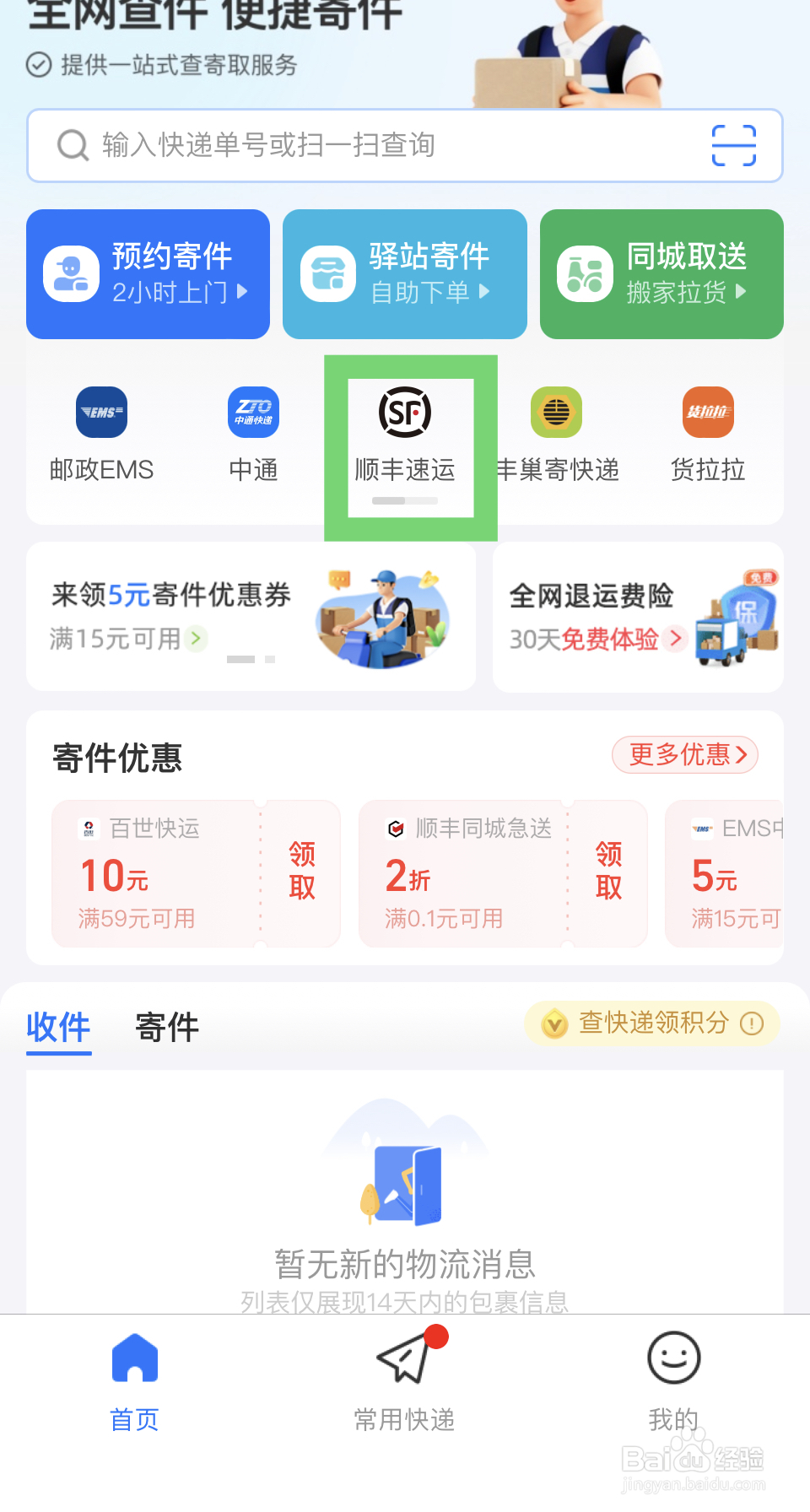Tap the scan QR code icon
Screen dimensions: 810x1512
click(x=732, y=145)
